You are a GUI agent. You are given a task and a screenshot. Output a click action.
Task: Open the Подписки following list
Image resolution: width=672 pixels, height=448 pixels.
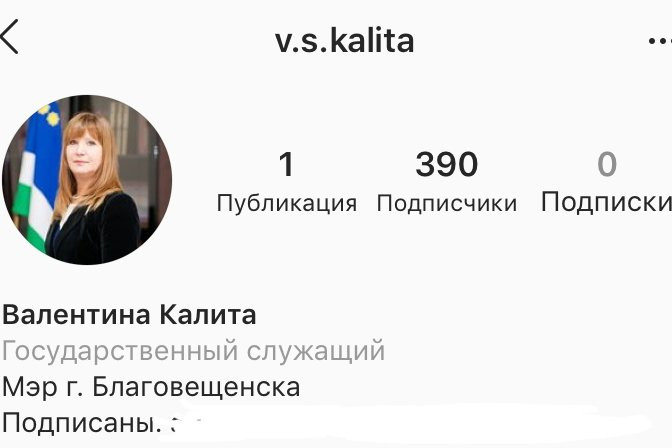click(606, 181)
